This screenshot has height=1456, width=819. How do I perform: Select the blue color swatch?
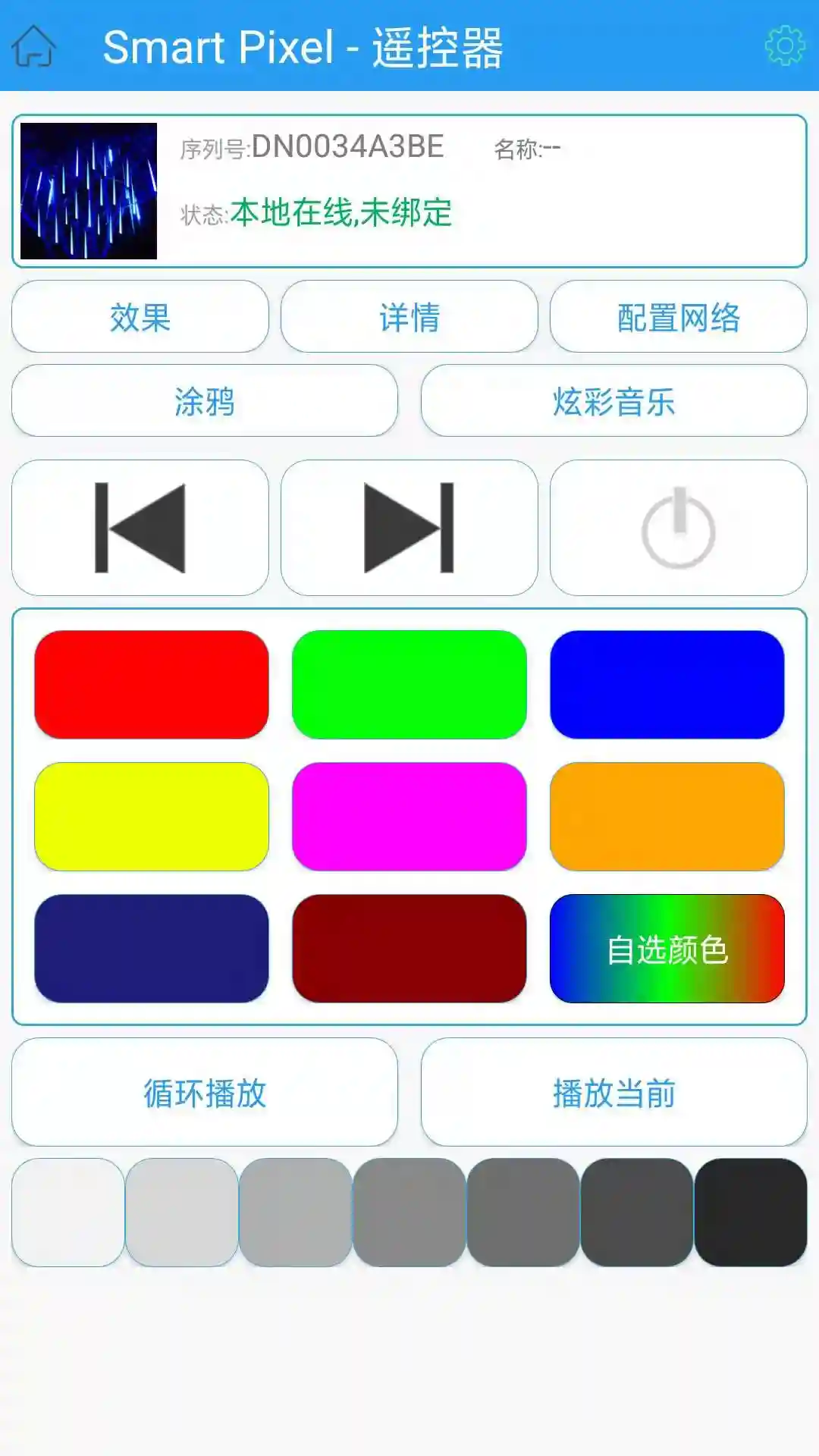point(667,682)
